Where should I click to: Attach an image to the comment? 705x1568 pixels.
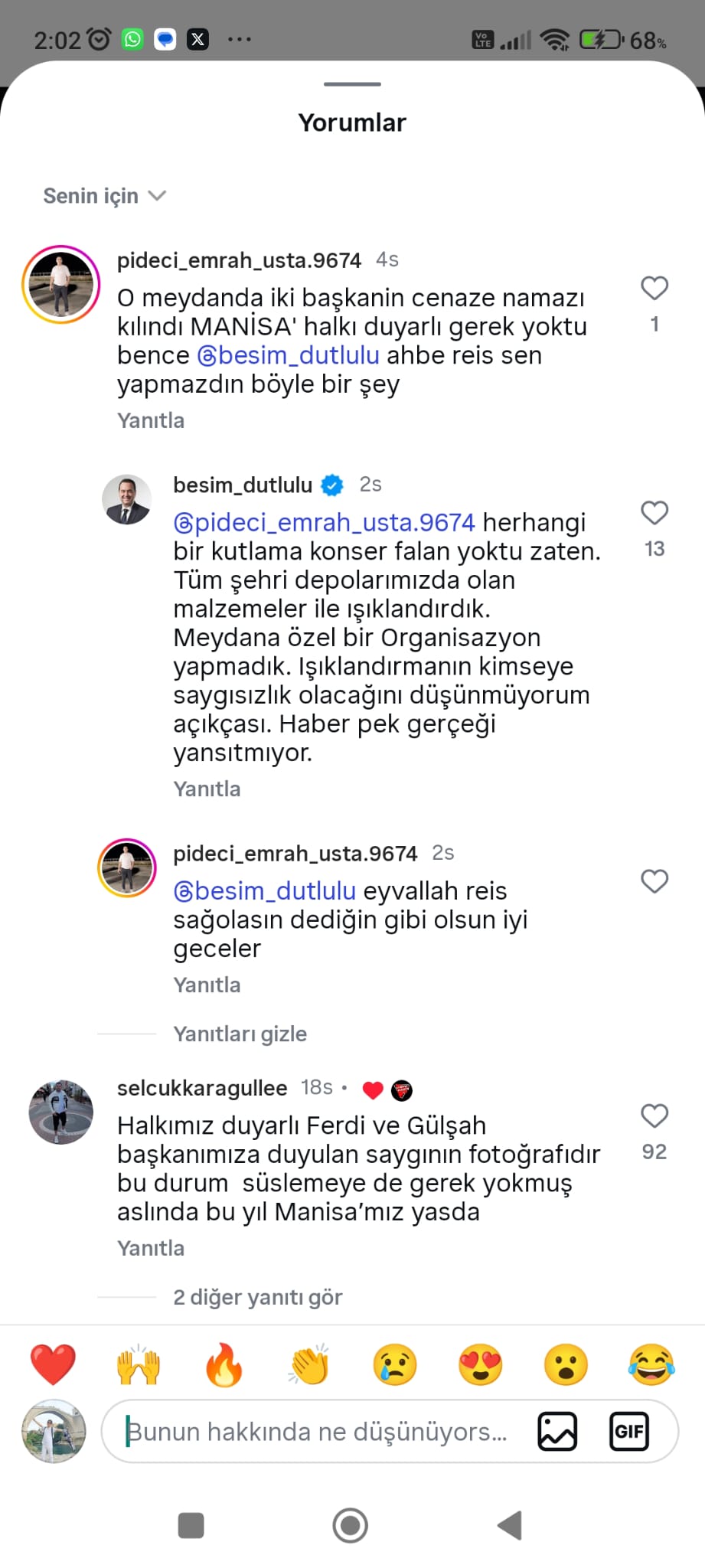(x=557, y=1431)
